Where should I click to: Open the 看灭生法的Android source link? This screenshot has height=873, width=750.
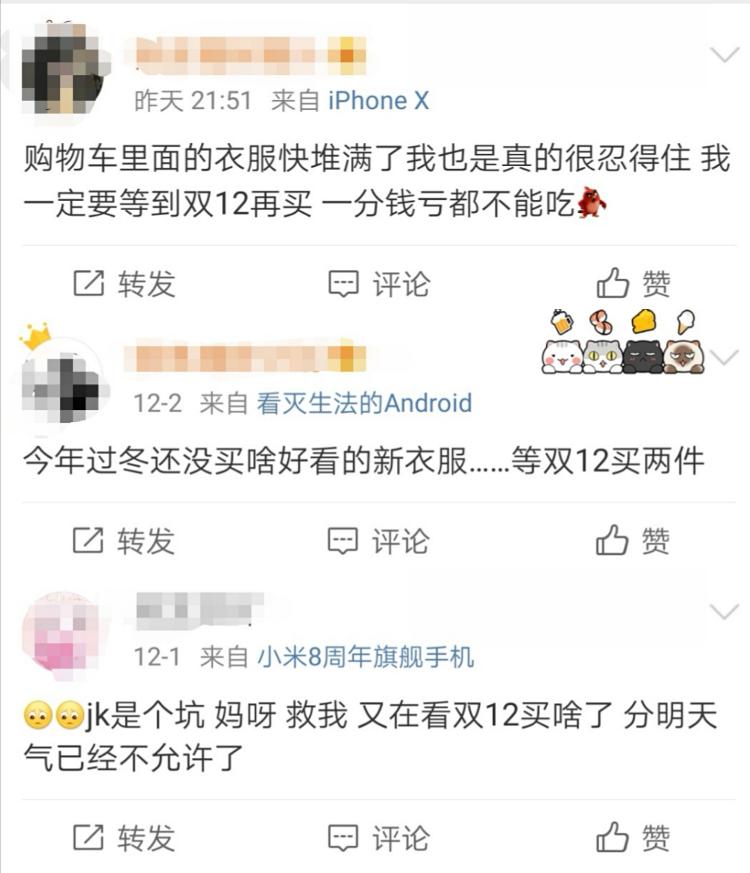364,403
